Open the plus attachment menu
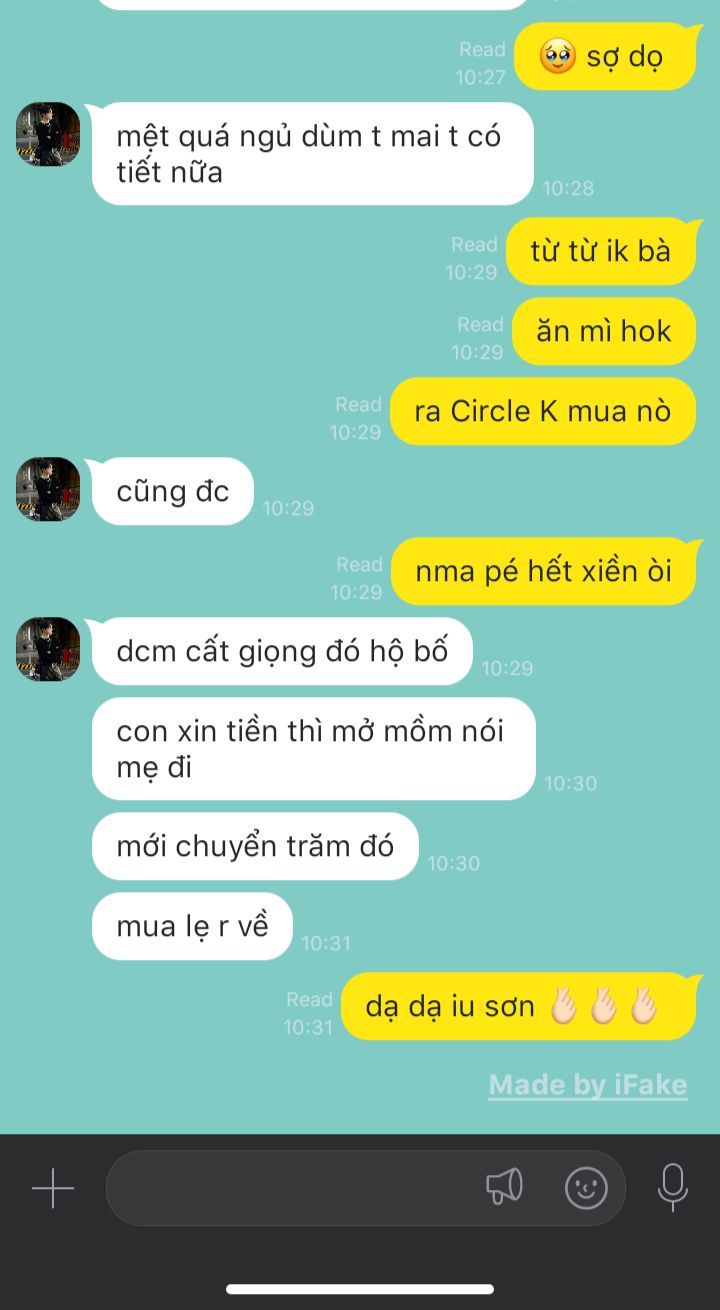The width and height of the screenshot is (720, 1310). click(x=53, y=1188)
